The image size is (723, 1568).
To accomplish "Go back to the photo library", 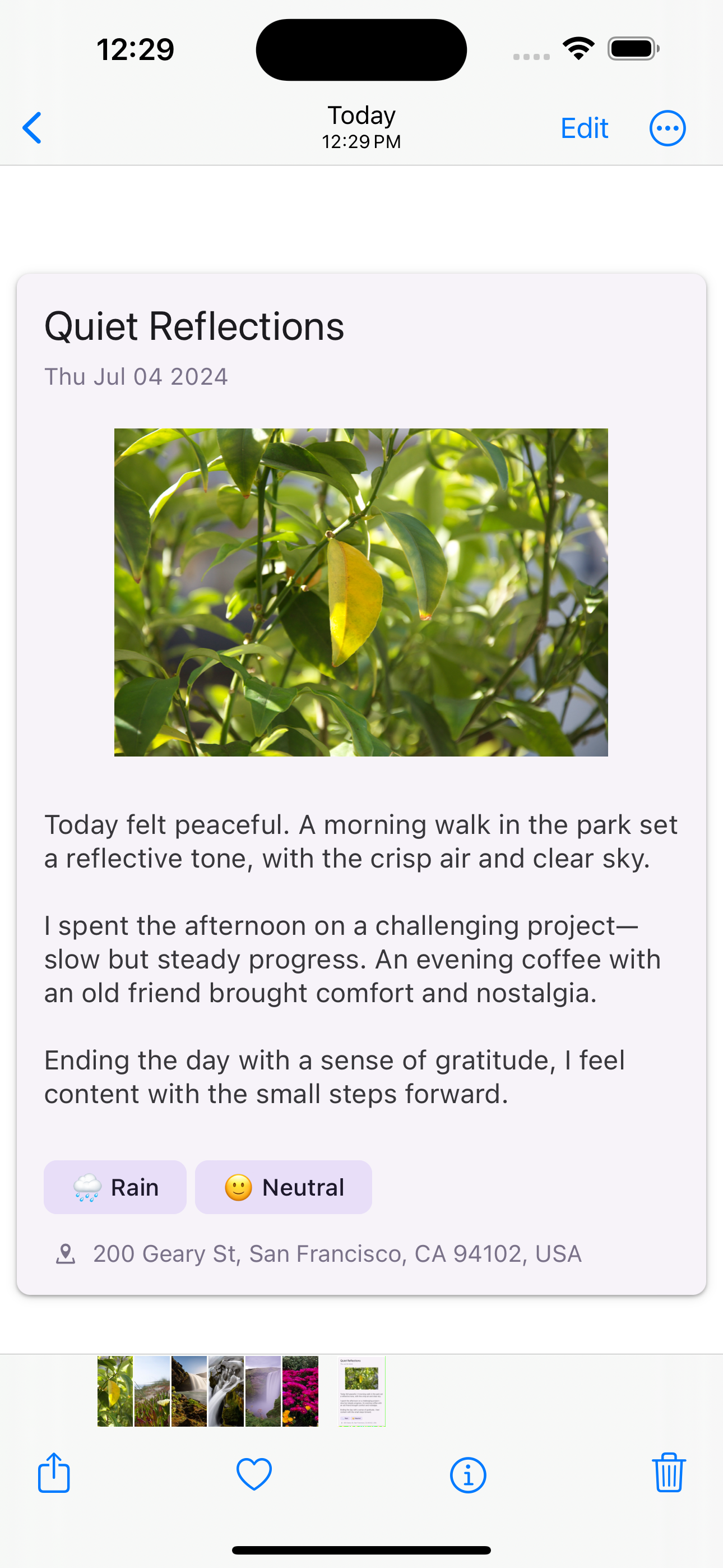I will (x=33, y=128).
